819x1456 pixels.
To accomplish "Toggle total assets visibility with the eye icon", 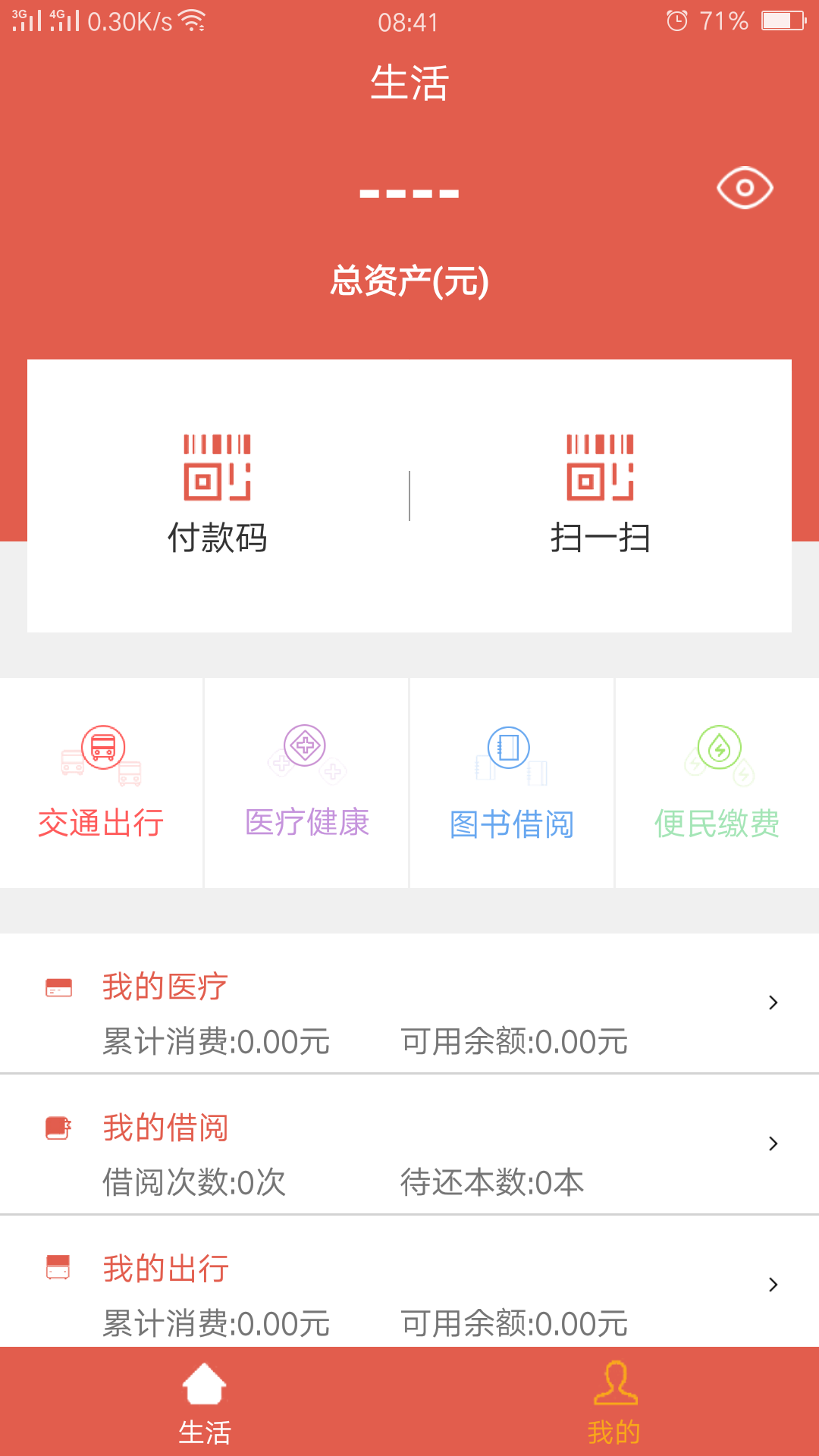I will click(x=745, y=187).
